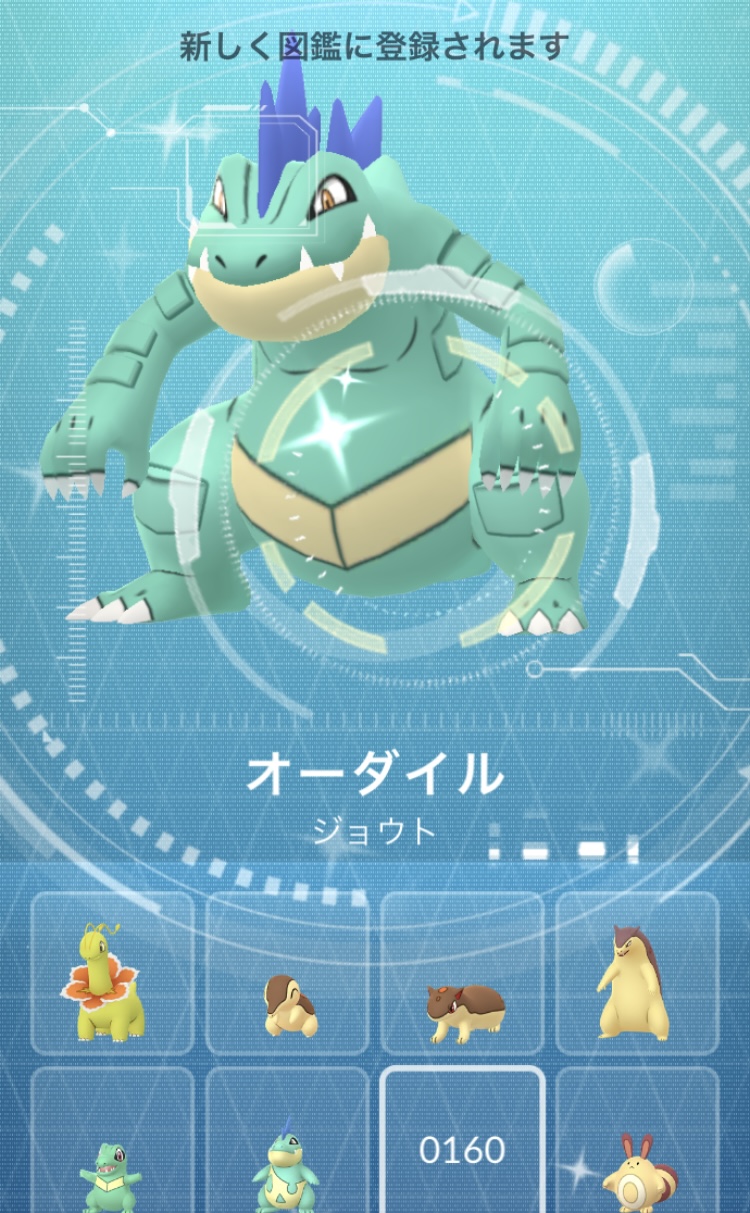
Task: View Croconaw's entry in the grid
Action: (x=287, y=1140)
